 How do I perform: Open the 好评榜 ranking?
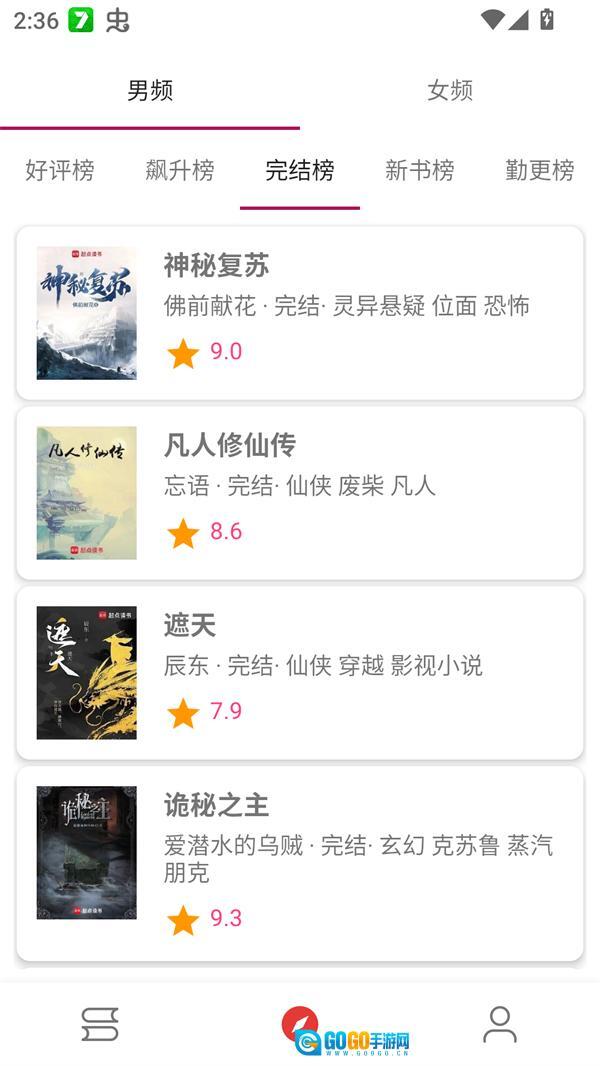[x=60, y=170]
